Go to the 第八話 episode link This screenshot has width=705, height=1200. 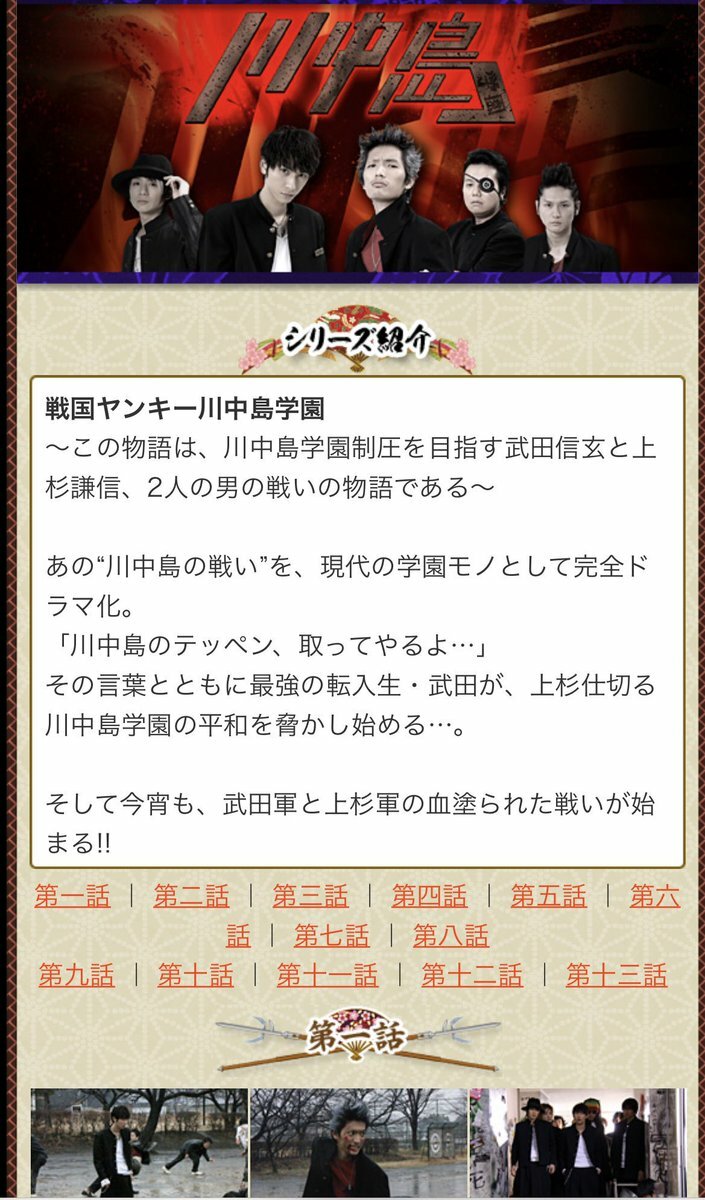click(450, 936)
